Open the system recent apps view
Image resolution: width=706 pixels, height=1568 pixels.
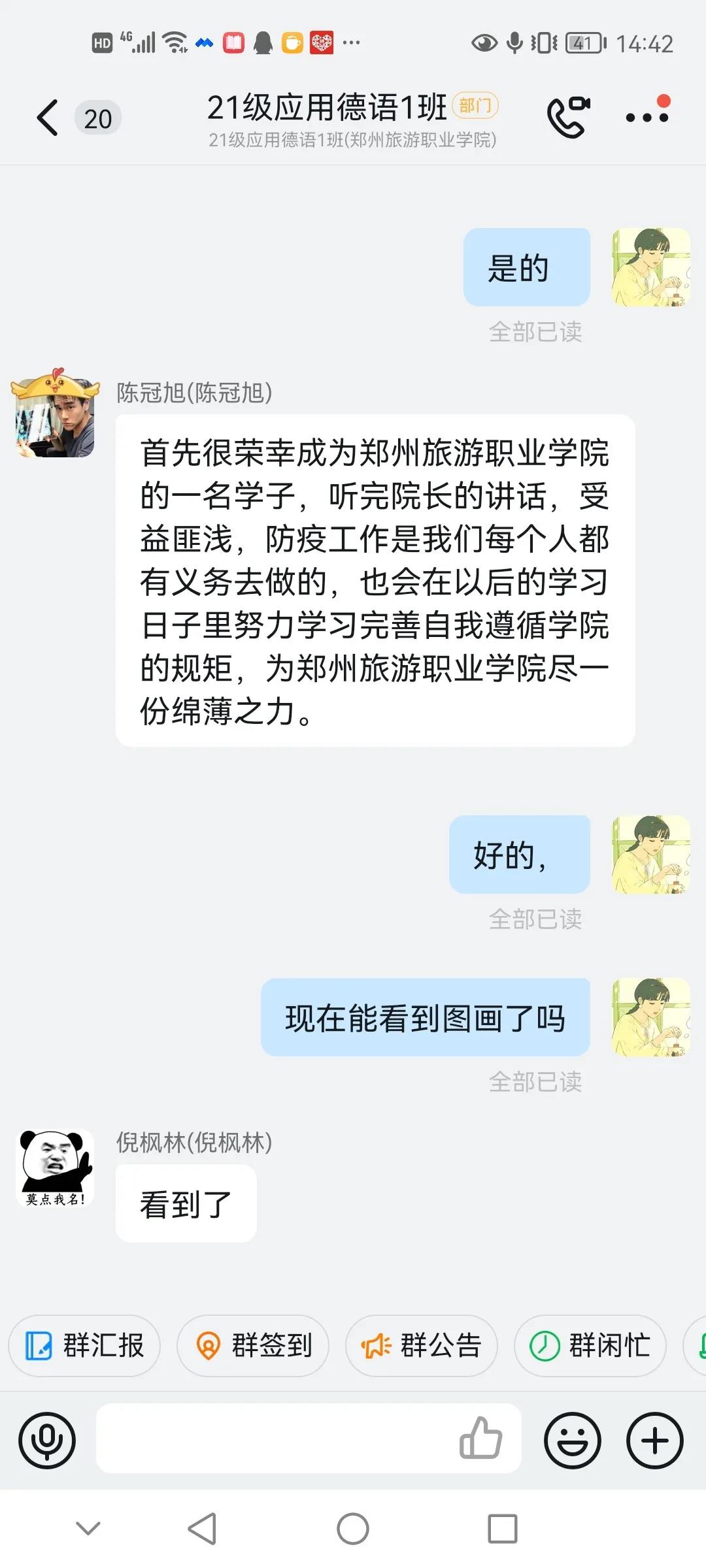click(503, 1529)
